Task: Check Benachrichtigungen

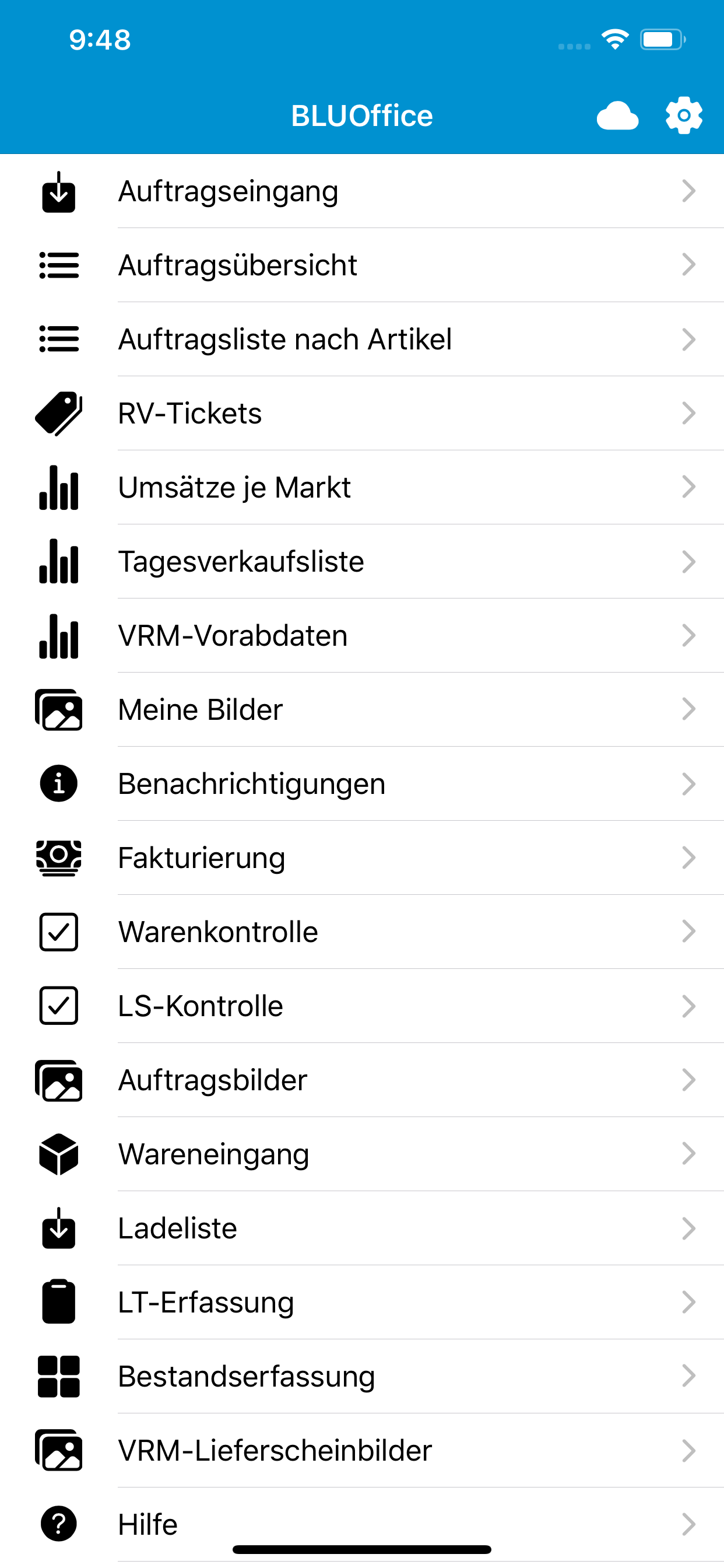Action: pos(362,784)
